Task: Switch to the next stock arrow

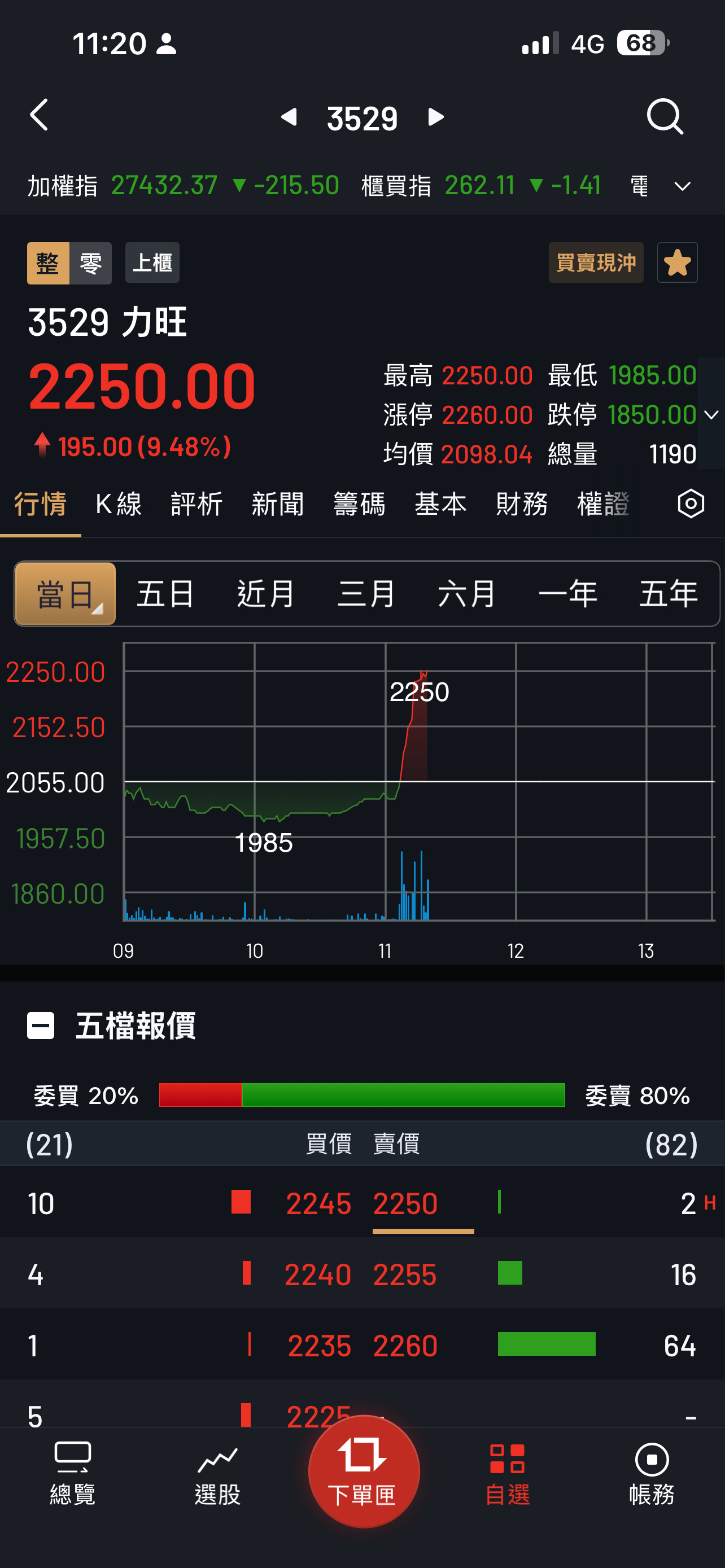Action: 436,116
